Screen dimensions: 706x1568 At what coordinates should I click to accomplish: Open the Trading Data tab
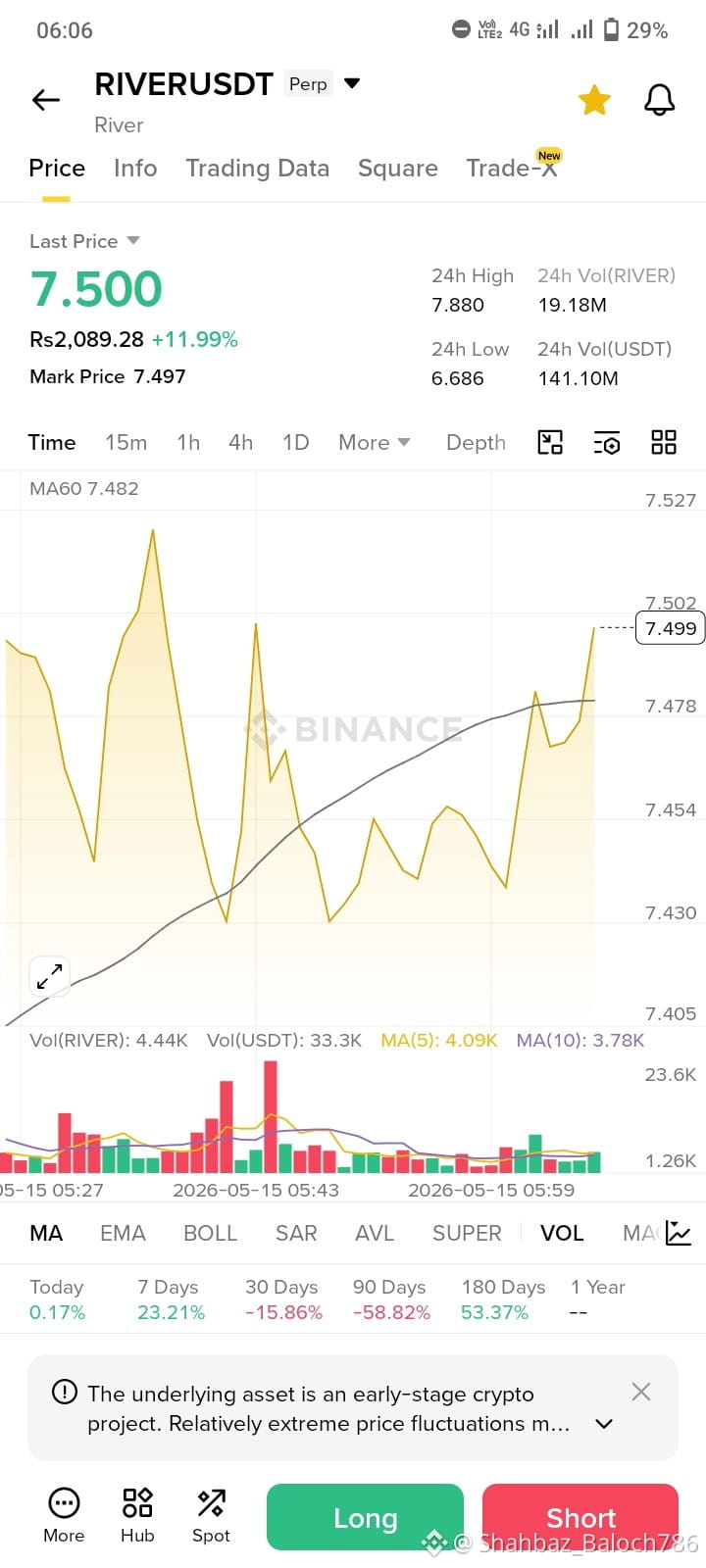258,169
